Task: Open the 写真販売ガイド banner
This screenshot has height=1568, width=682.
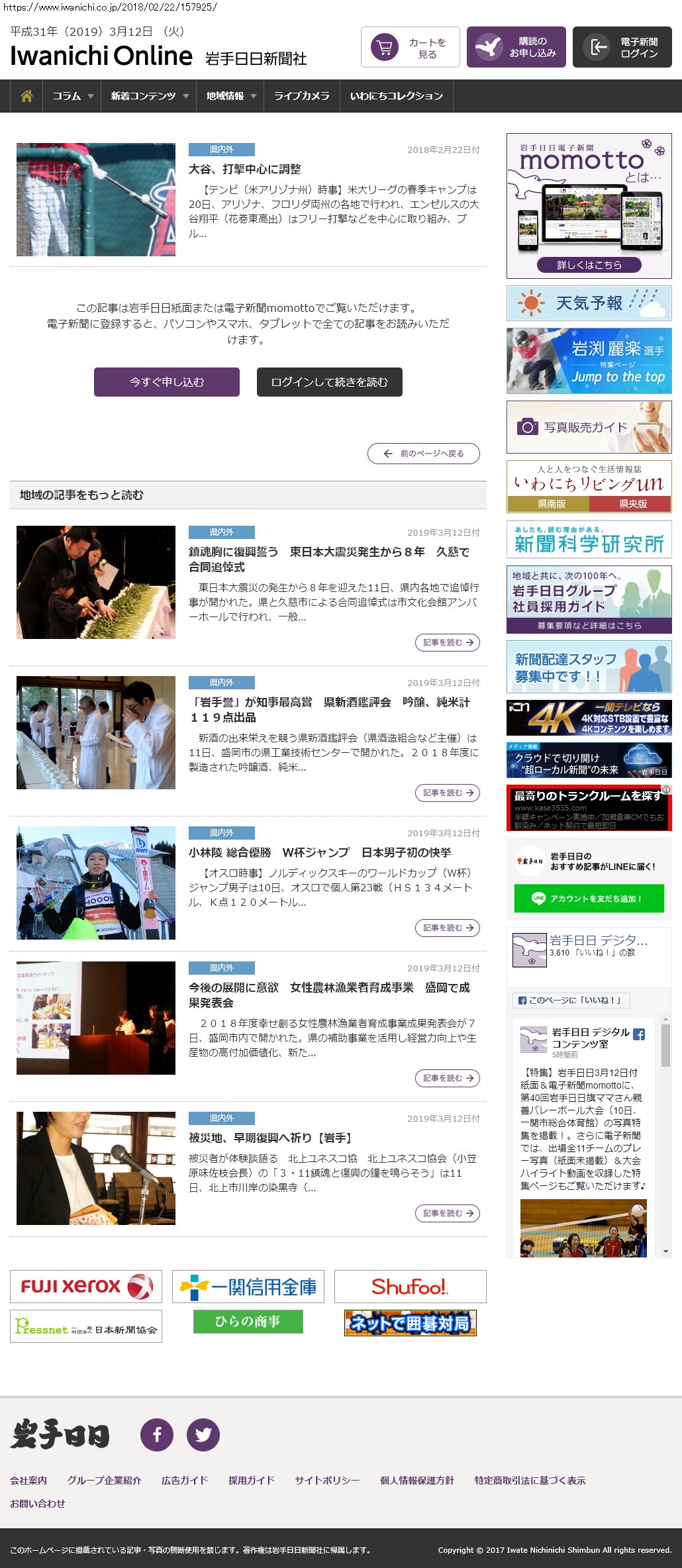Action: coord(589,427)
